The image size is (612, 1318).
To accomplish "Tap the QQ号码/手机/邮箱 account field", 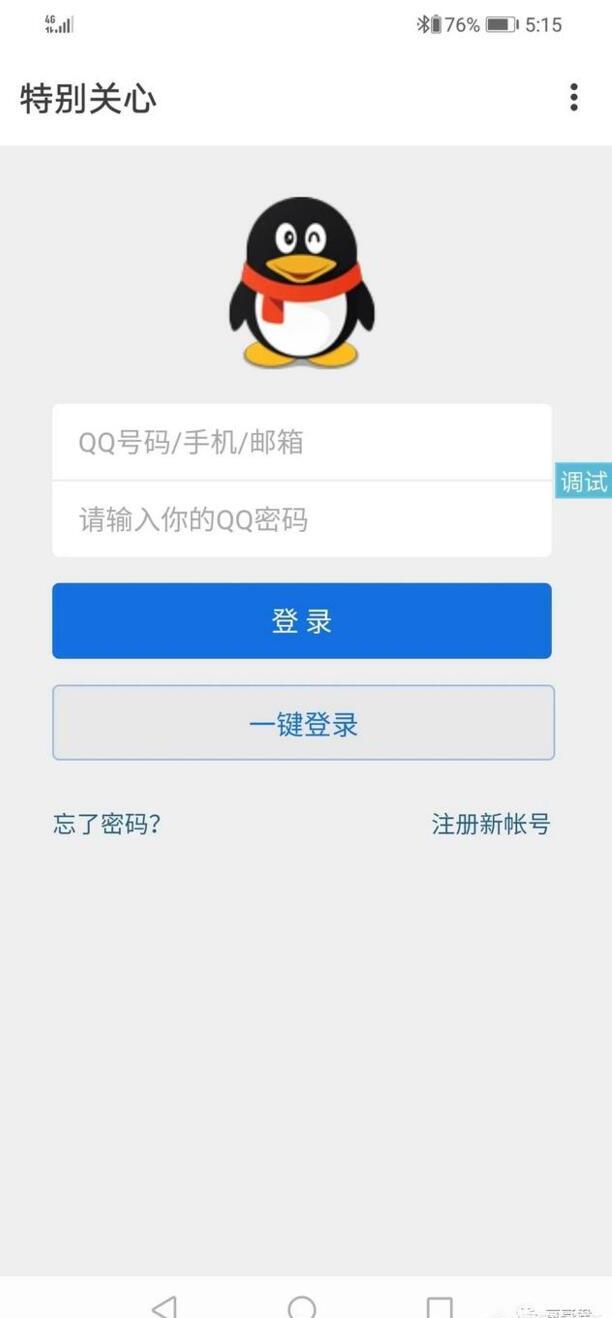I will 302,442.
